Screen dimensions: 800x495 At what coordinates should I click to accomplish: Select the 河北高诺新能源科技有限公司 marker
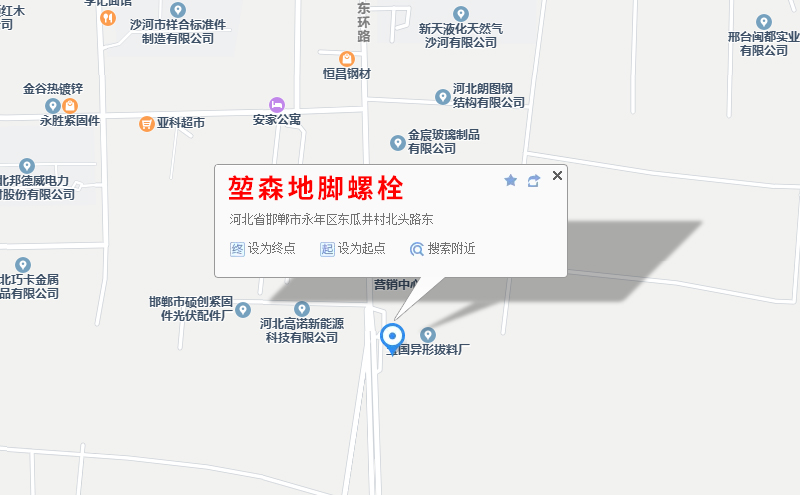[301, 309]
